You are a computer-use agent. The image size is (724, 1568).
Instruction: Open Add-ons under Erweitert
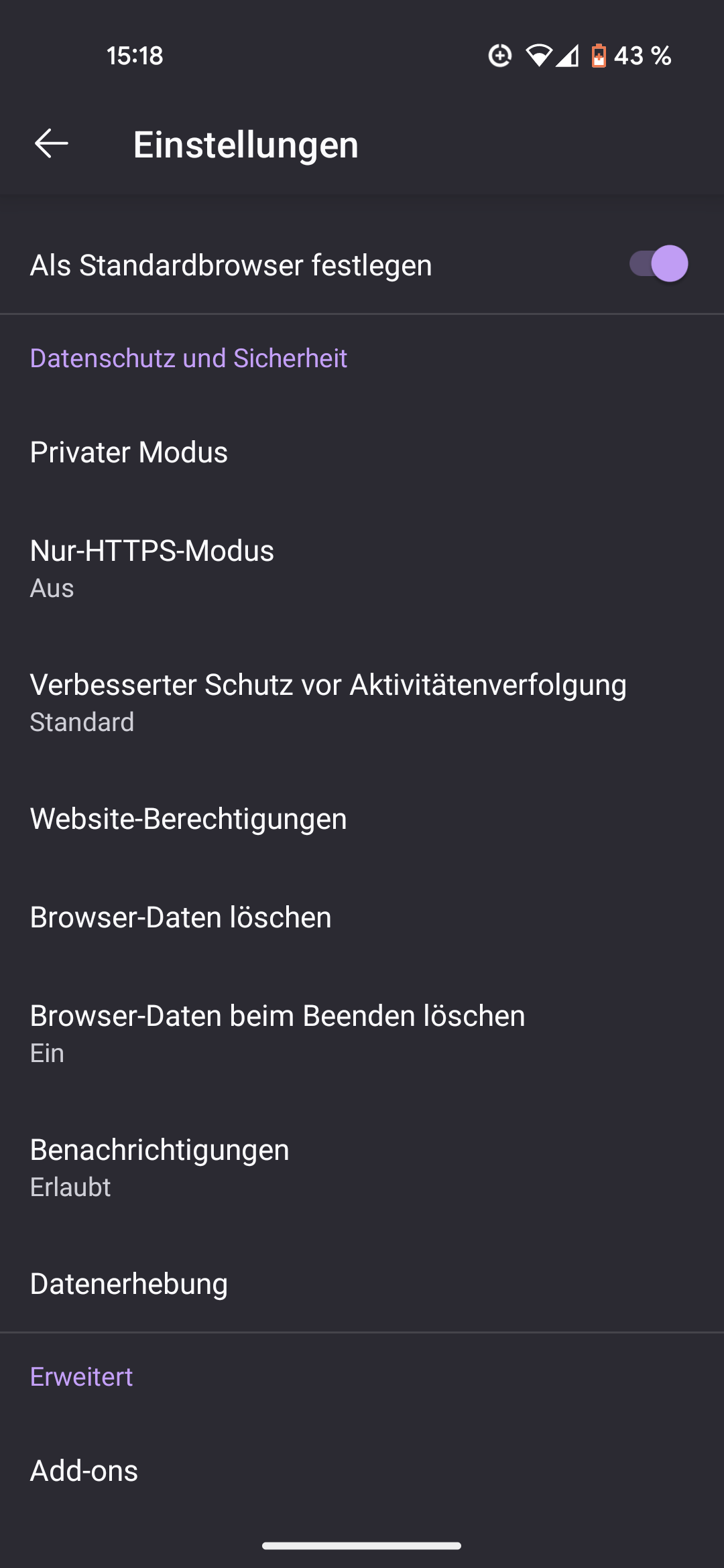click(x=362, y=1471)
